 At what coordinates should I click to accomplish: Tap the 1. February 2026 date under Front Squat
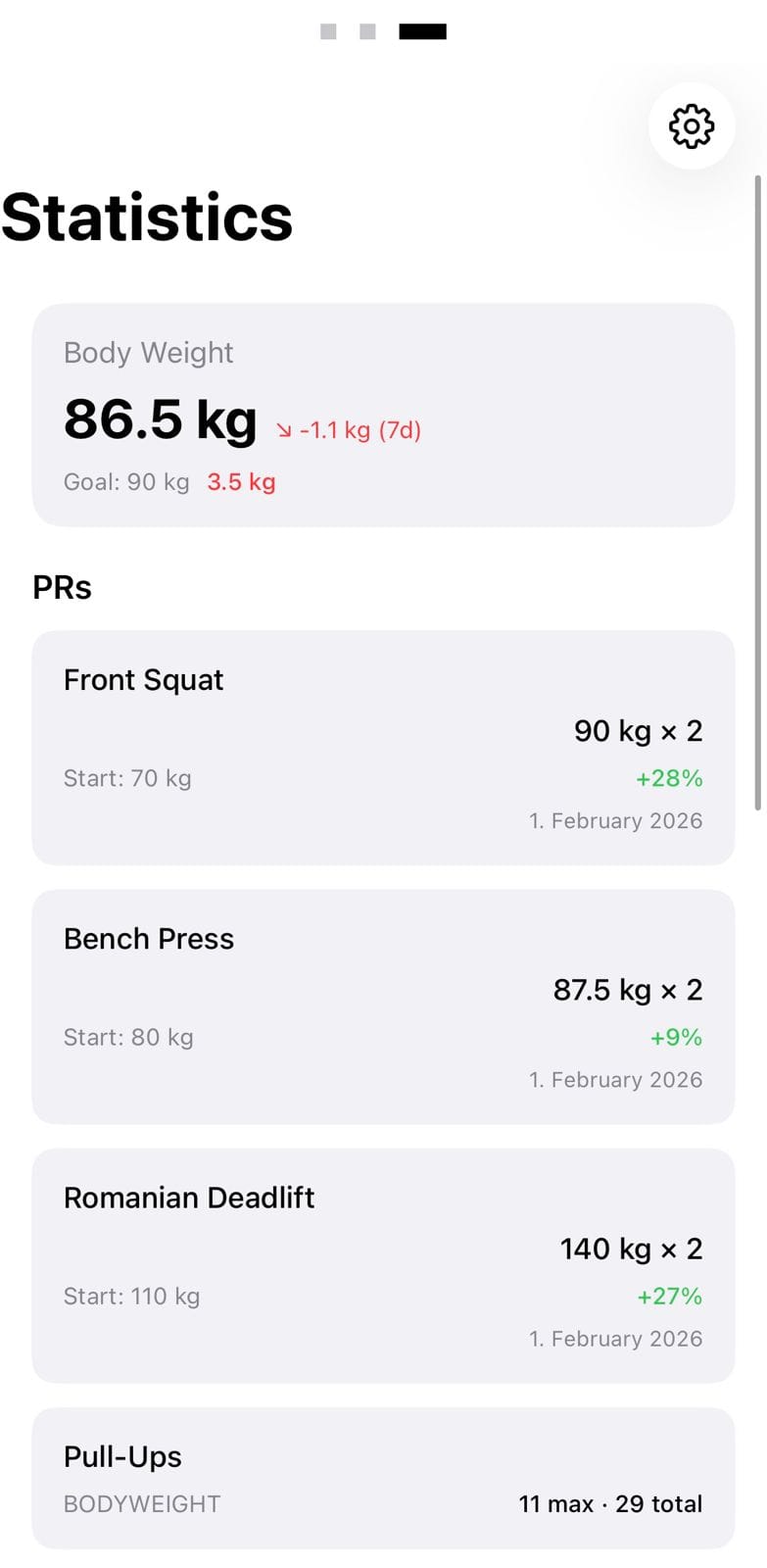(615, 820)
